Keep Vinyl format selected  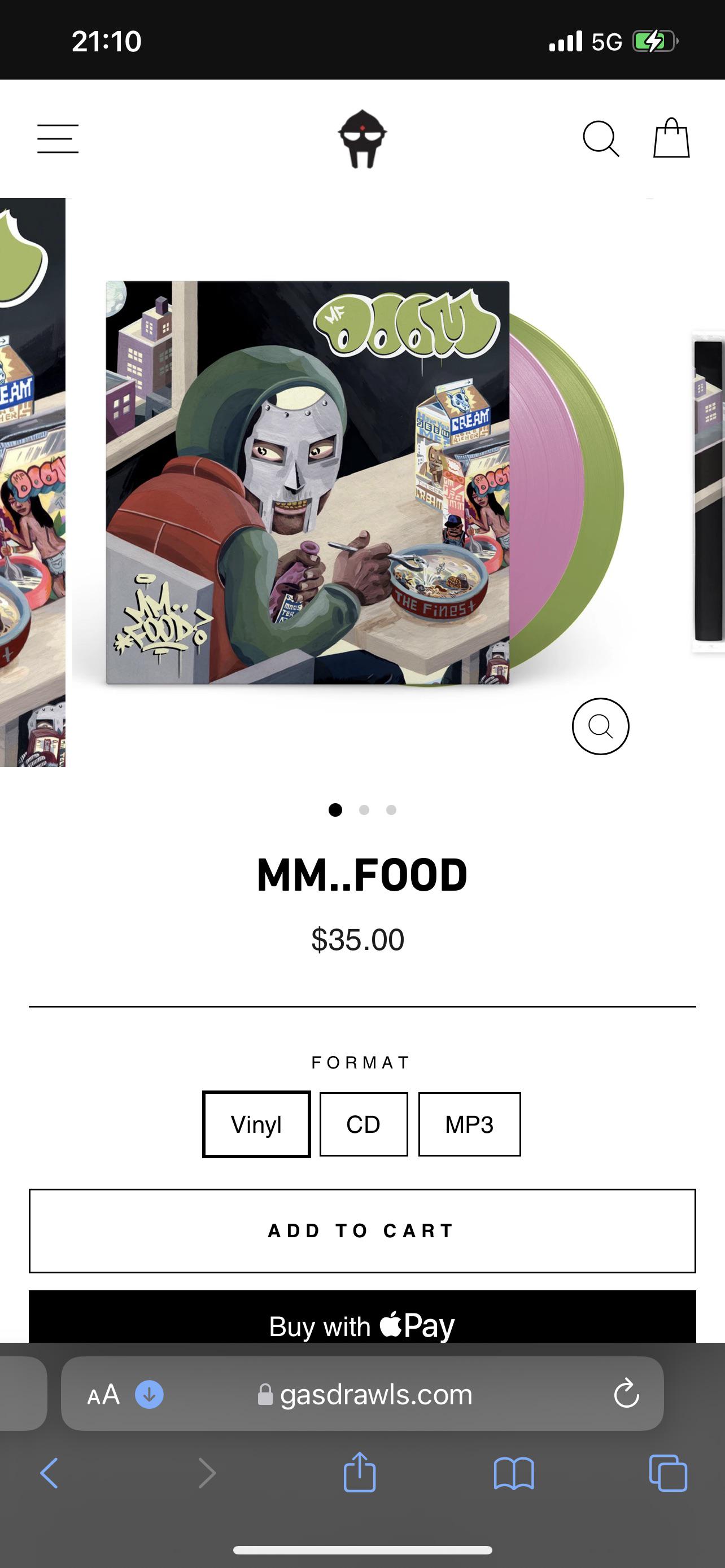point(255,1124)
